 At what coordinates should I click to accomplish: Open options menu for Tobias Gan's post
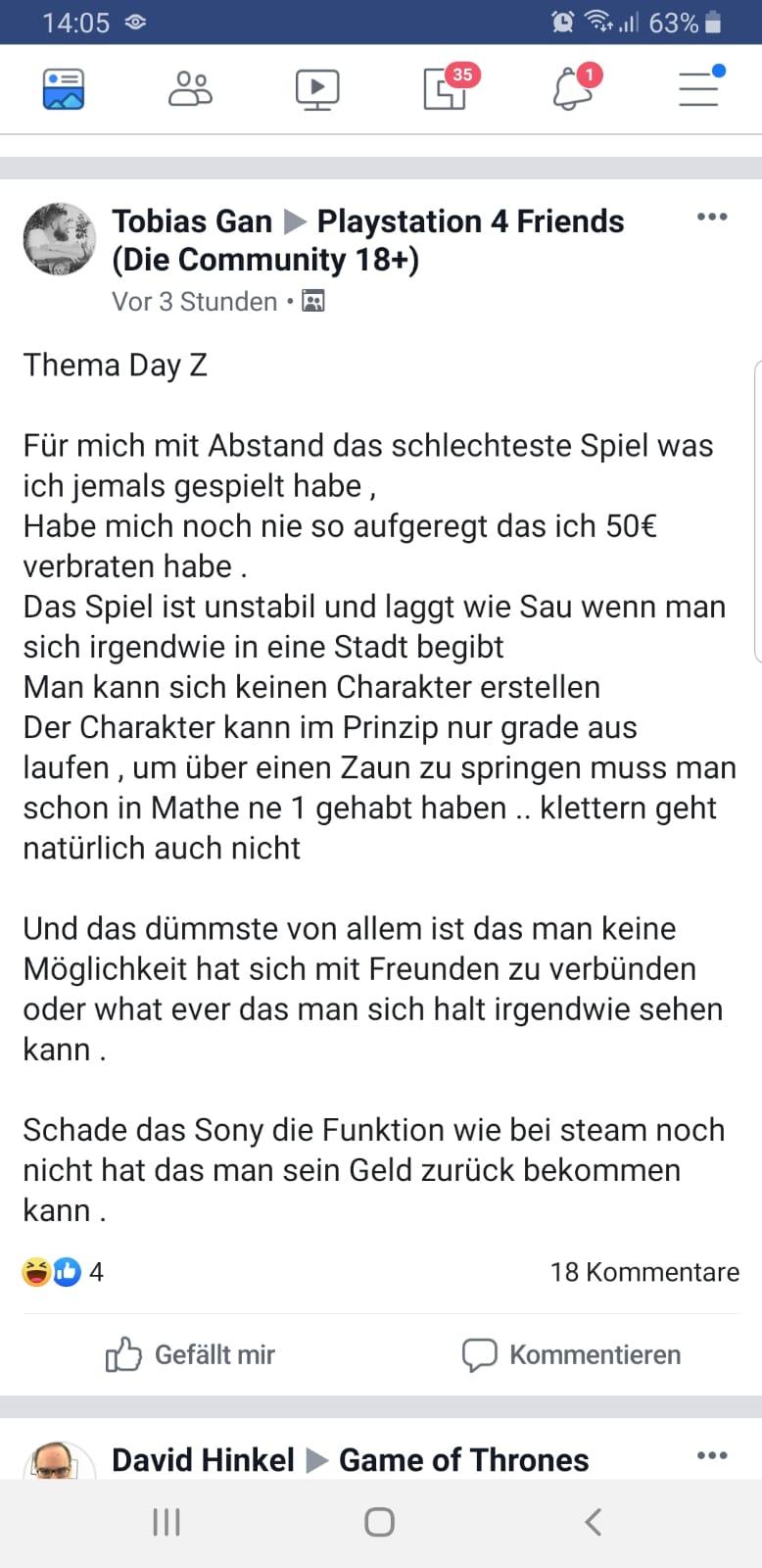click(712, 217)
